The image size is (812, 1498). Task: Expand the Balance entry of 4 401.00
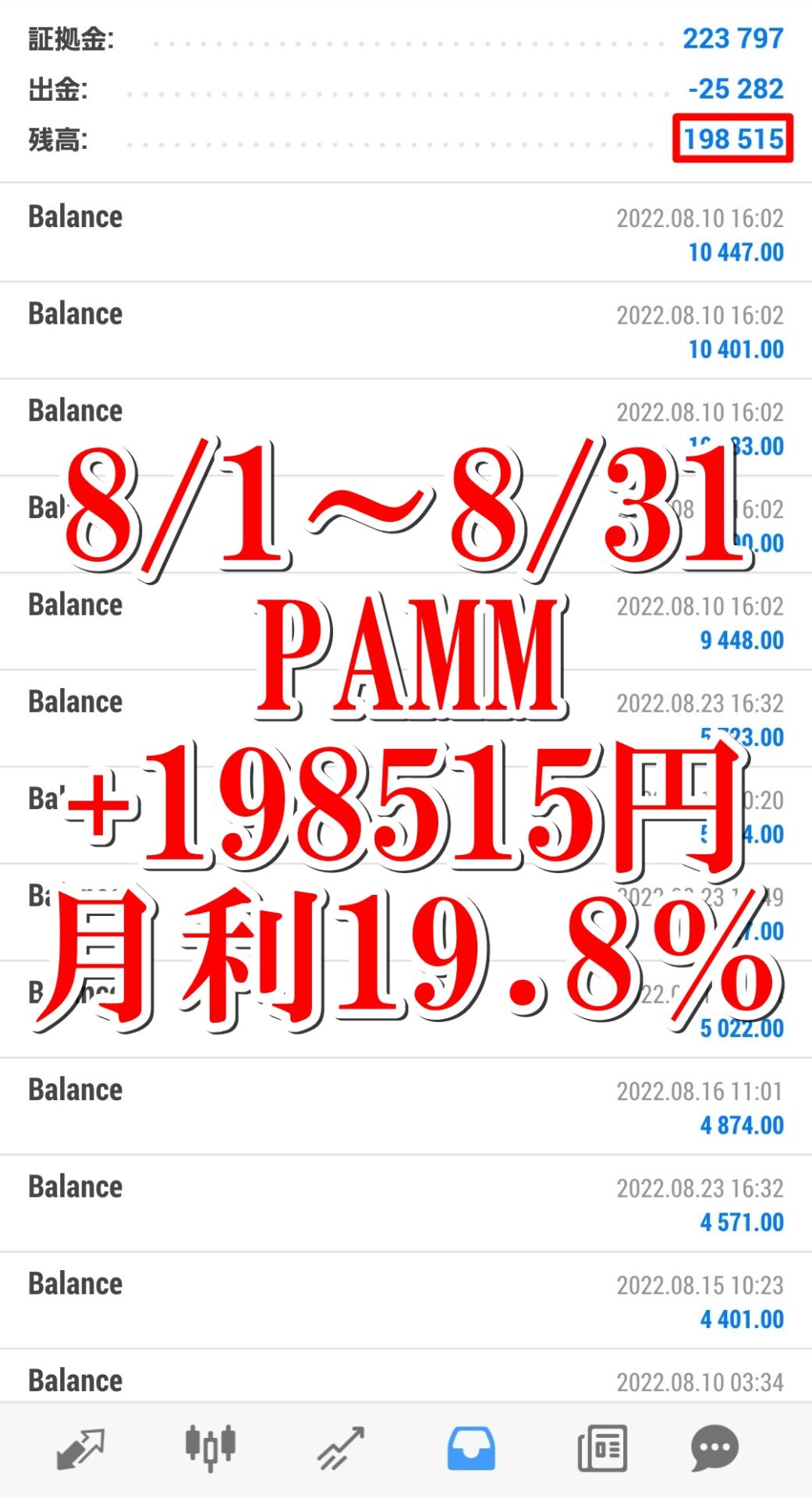pos(406,1301)
